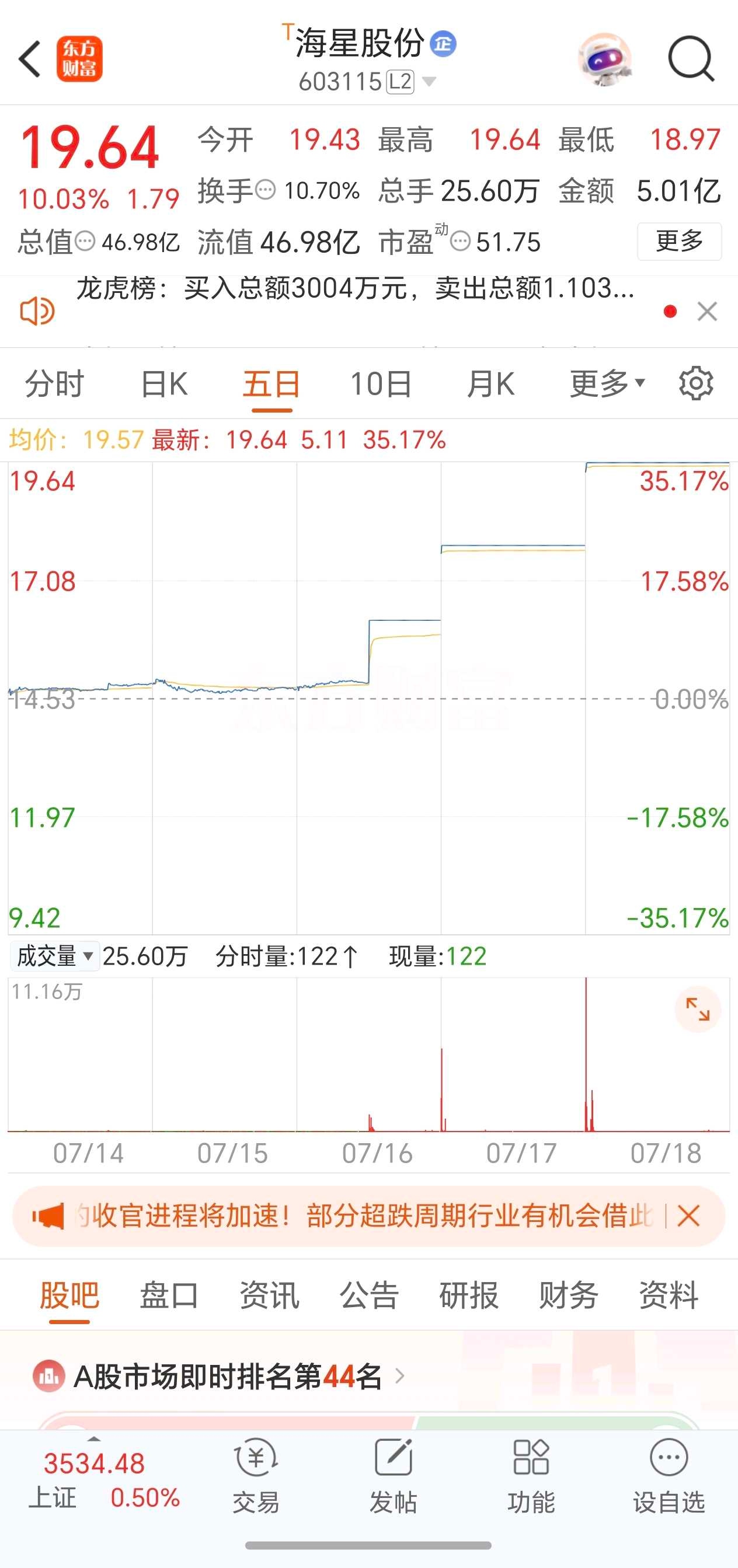Open chart settings gear
The height and width of the screenshot is (1568, 738).
(x=695, y=383)
